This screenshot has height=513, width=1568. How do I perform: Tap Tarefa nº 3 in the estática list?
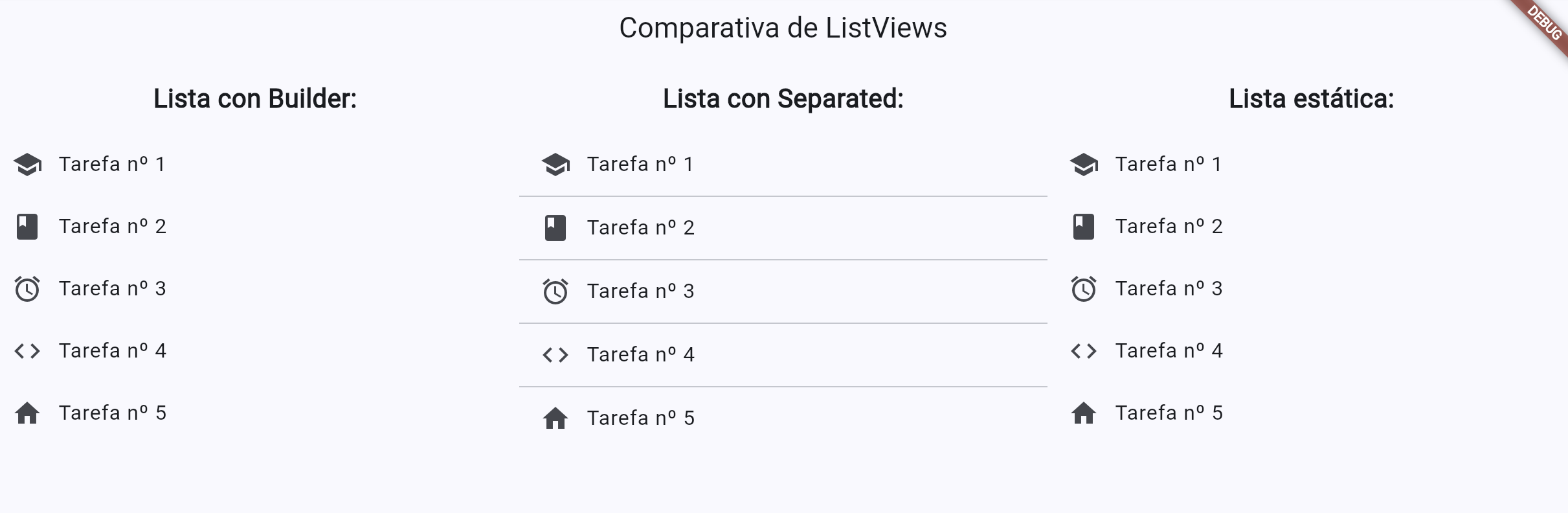1169,289
